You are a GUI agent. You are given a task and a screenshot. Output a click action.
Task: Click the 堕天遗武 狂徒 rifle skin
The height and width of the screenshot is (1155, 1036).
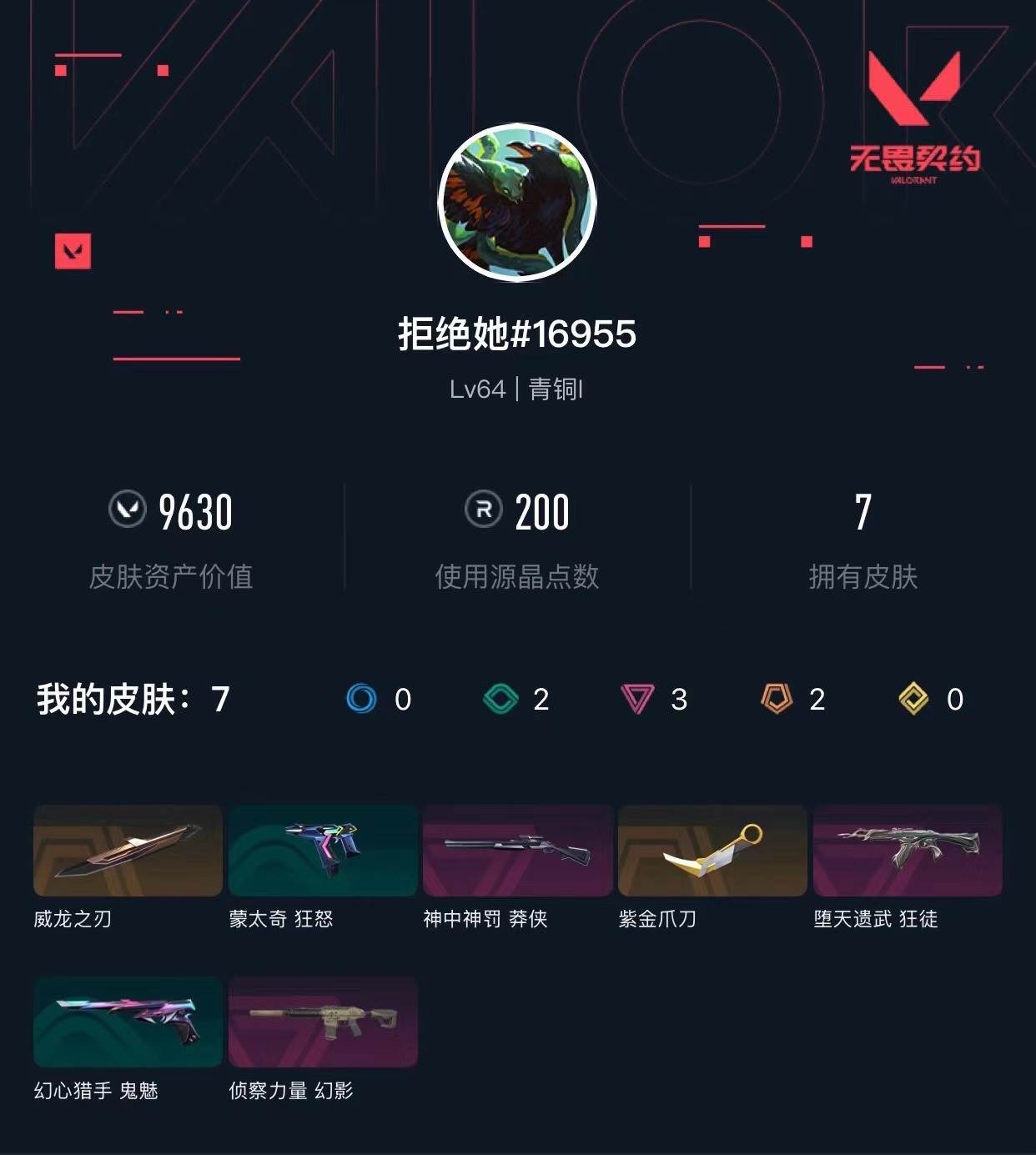click(907, 851)
